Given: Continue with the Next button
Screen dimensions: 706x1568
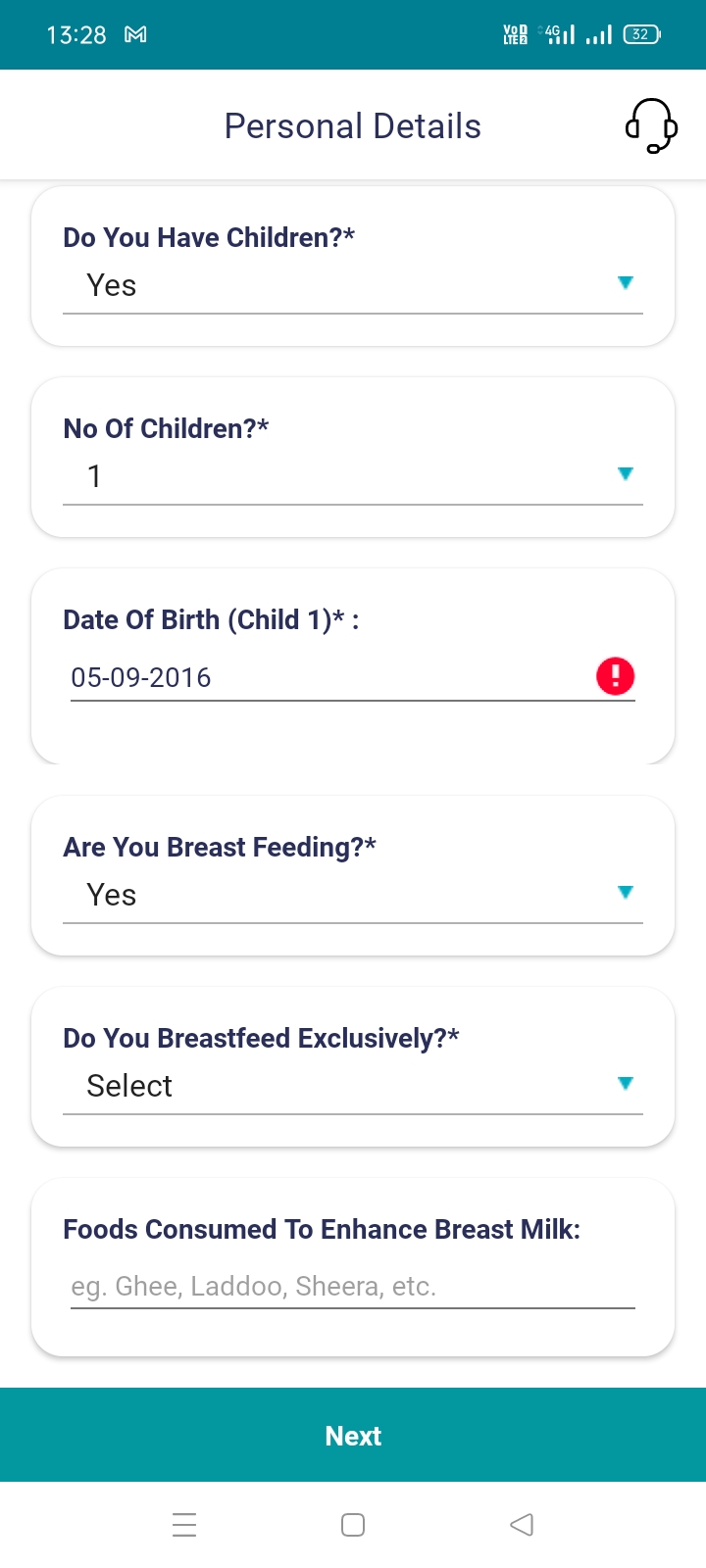Looking at the screenshot, I should 353,1435.
